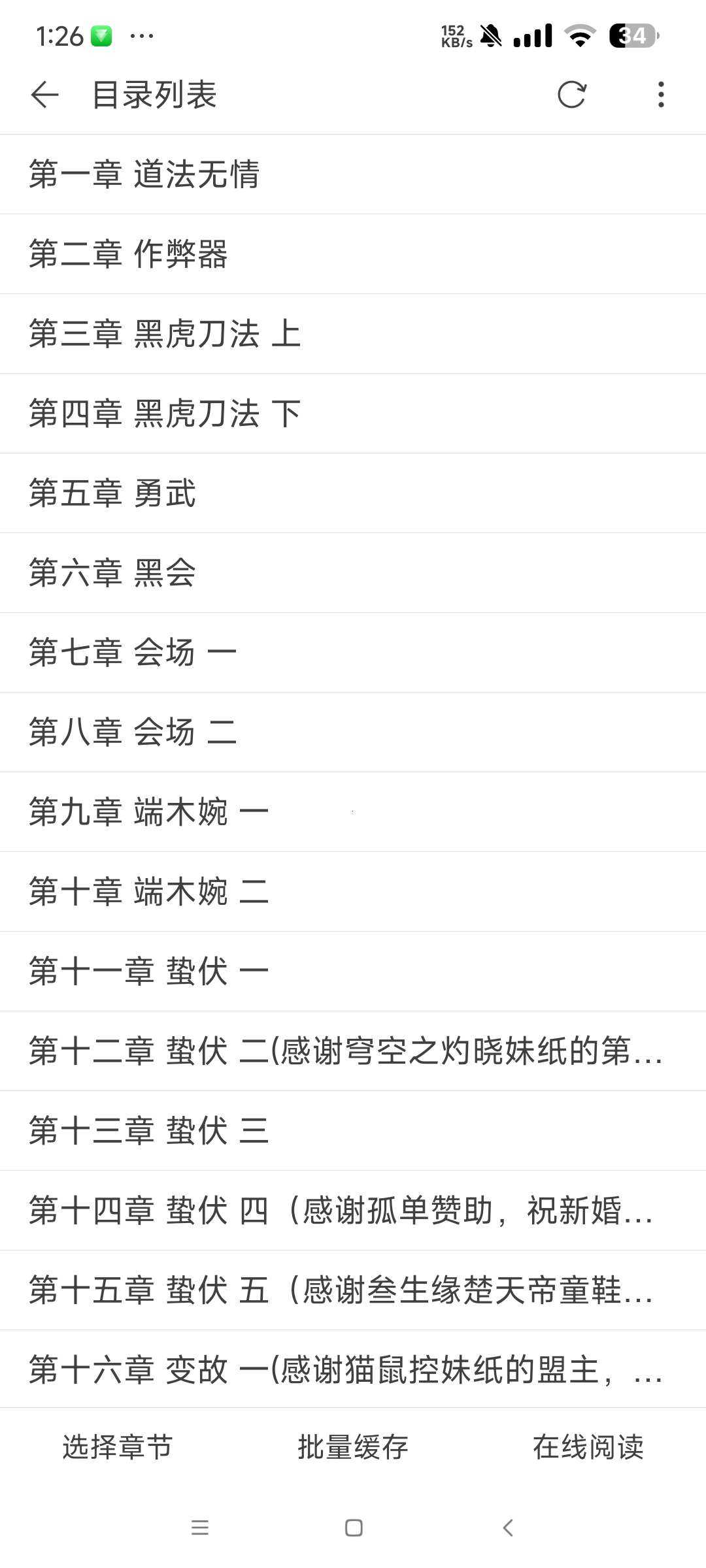Go back from the 目录列表 screen

(44, 95)
